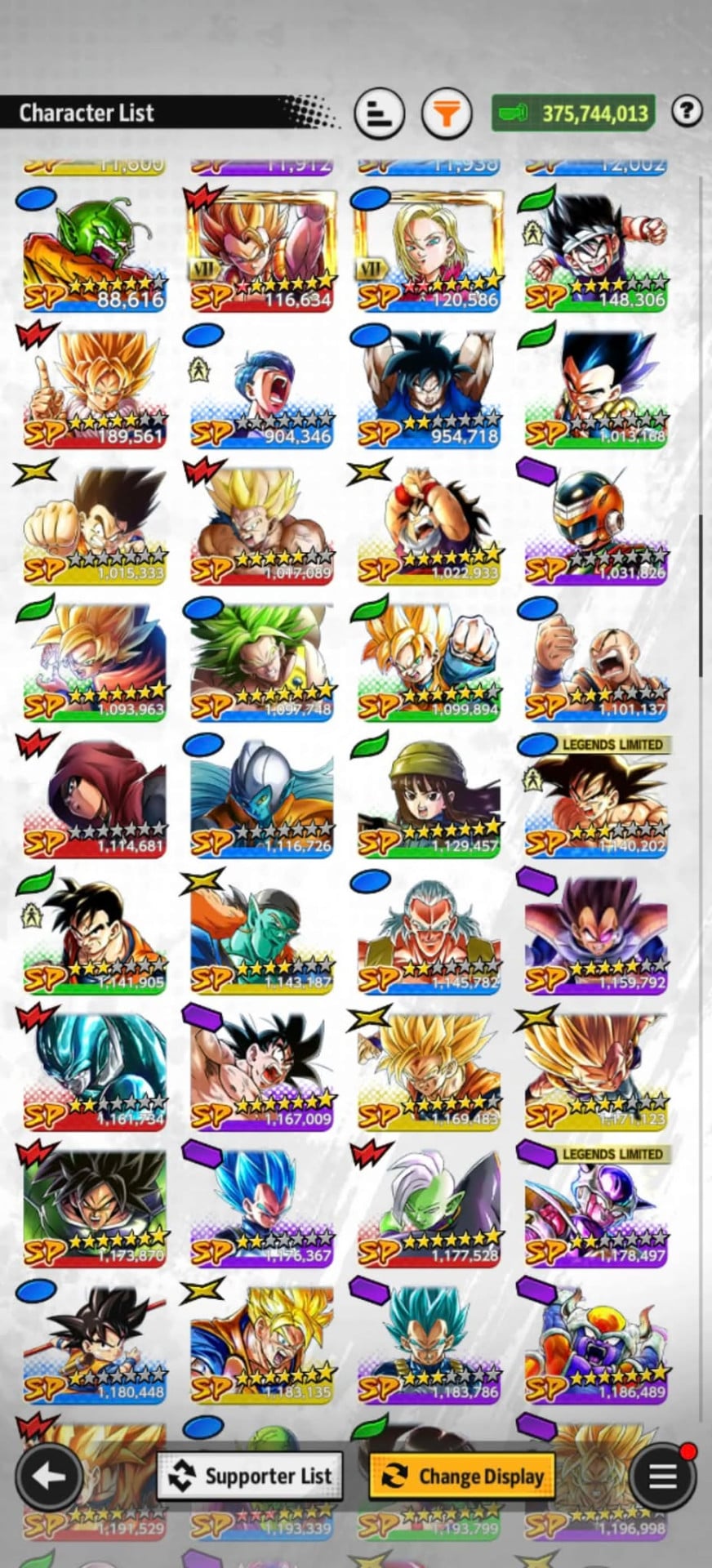Open the Supporter List

(x=250, y=1476)
